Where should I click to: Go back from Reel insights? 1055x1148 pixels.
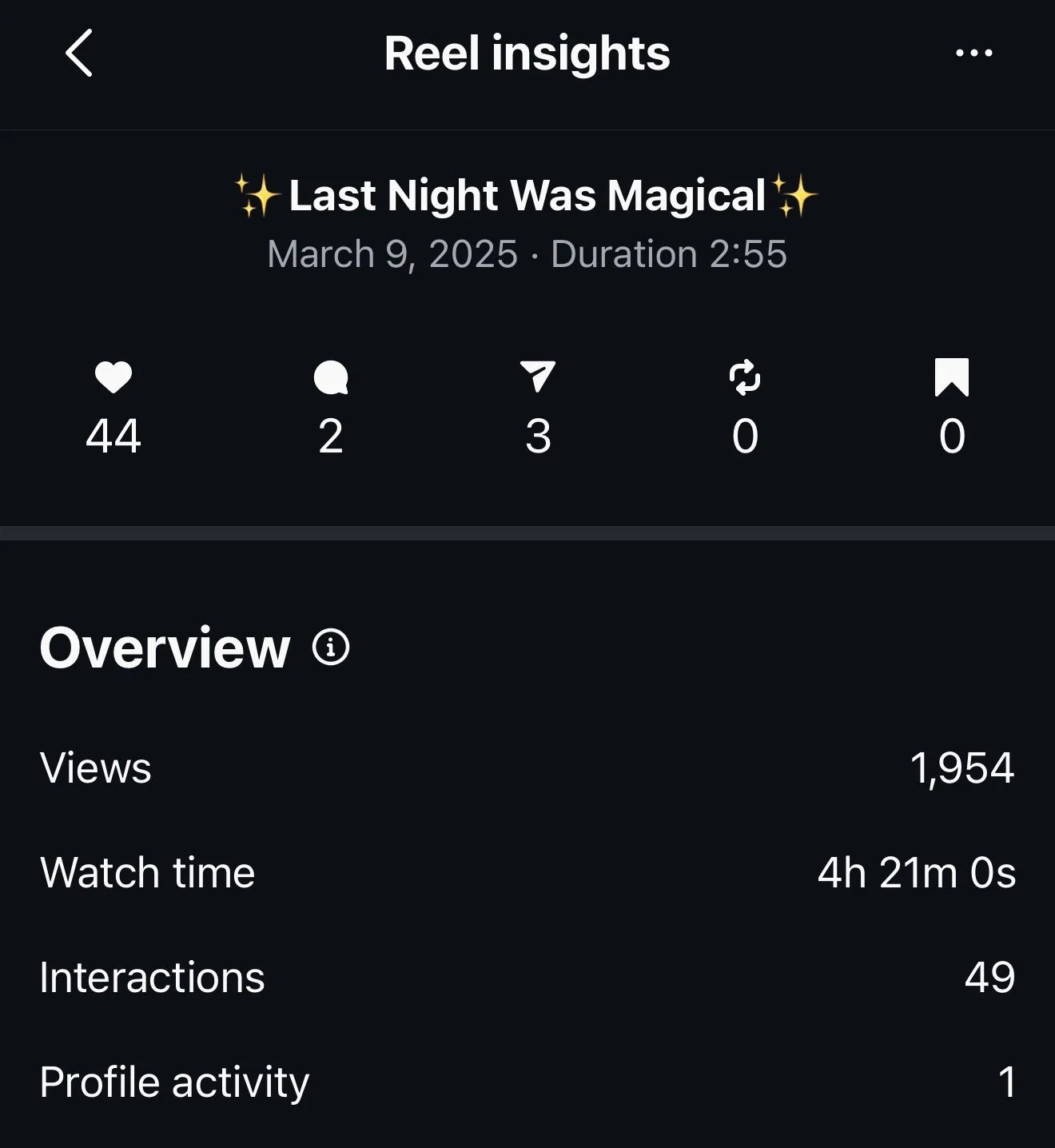pos(79,53)
